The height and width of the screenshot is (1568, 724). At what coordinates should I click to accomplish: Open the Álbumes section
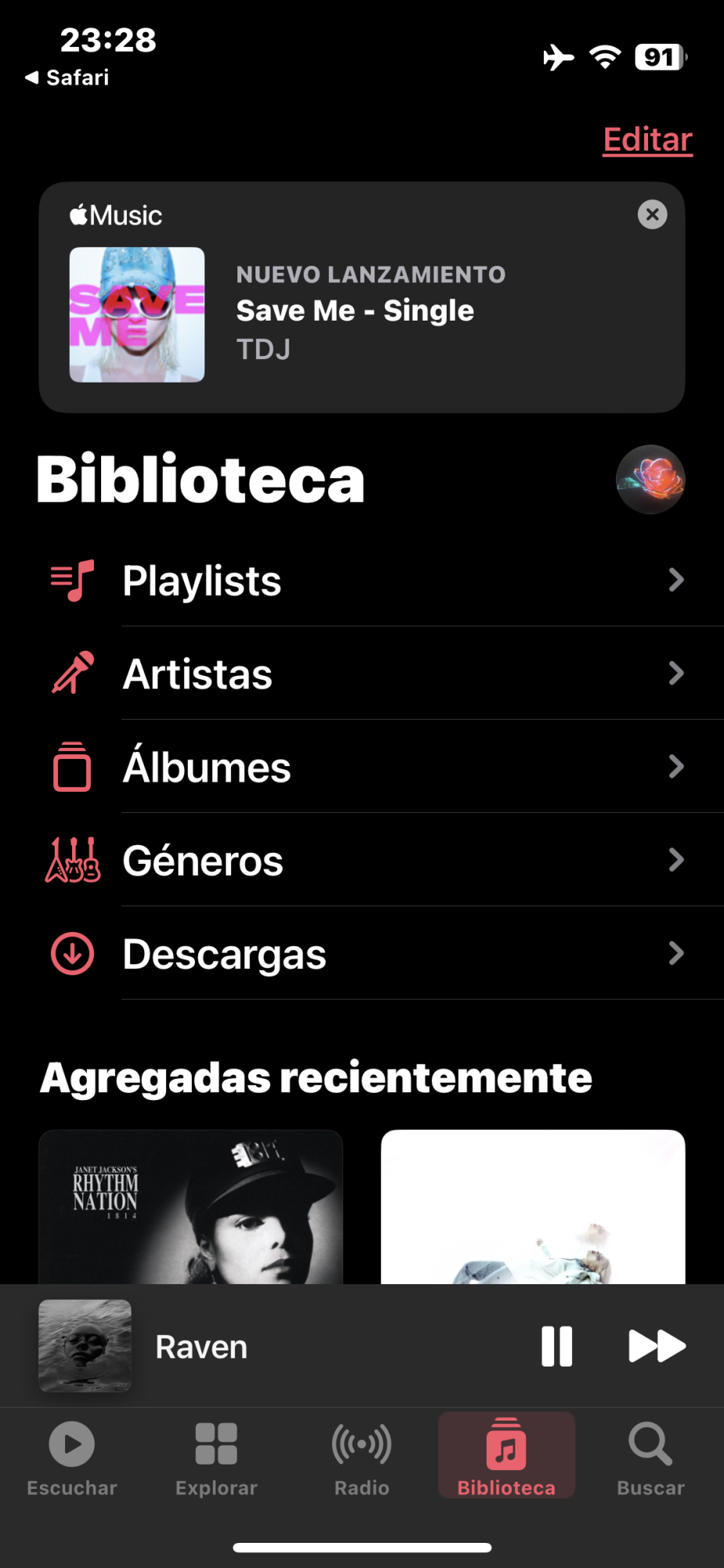click(x=364, y=767)
